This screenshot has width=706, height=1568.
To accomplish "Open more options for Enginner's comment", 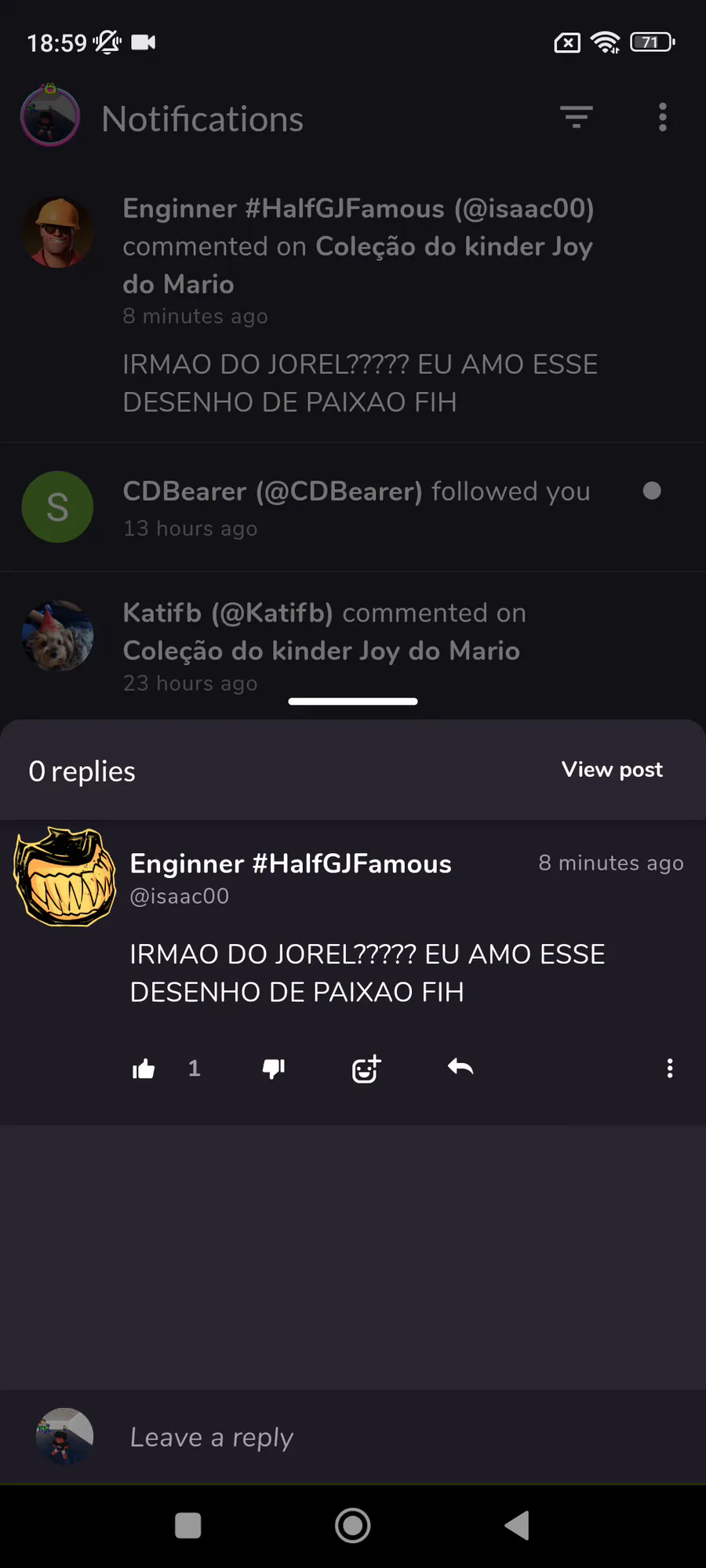I will tap(669, 1069).
